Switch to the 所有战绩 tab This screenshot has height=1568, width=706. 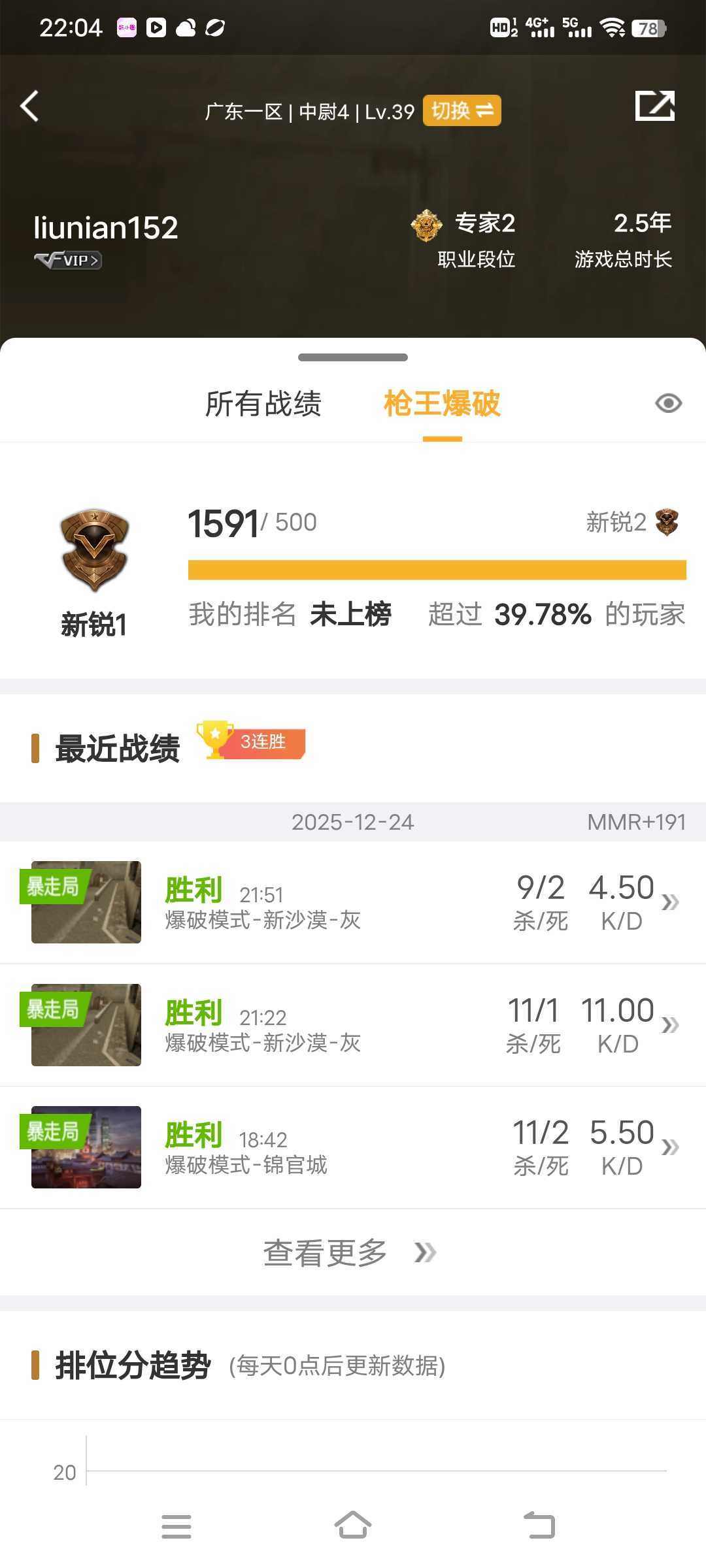pyautogui.click(x=263, y=404)
